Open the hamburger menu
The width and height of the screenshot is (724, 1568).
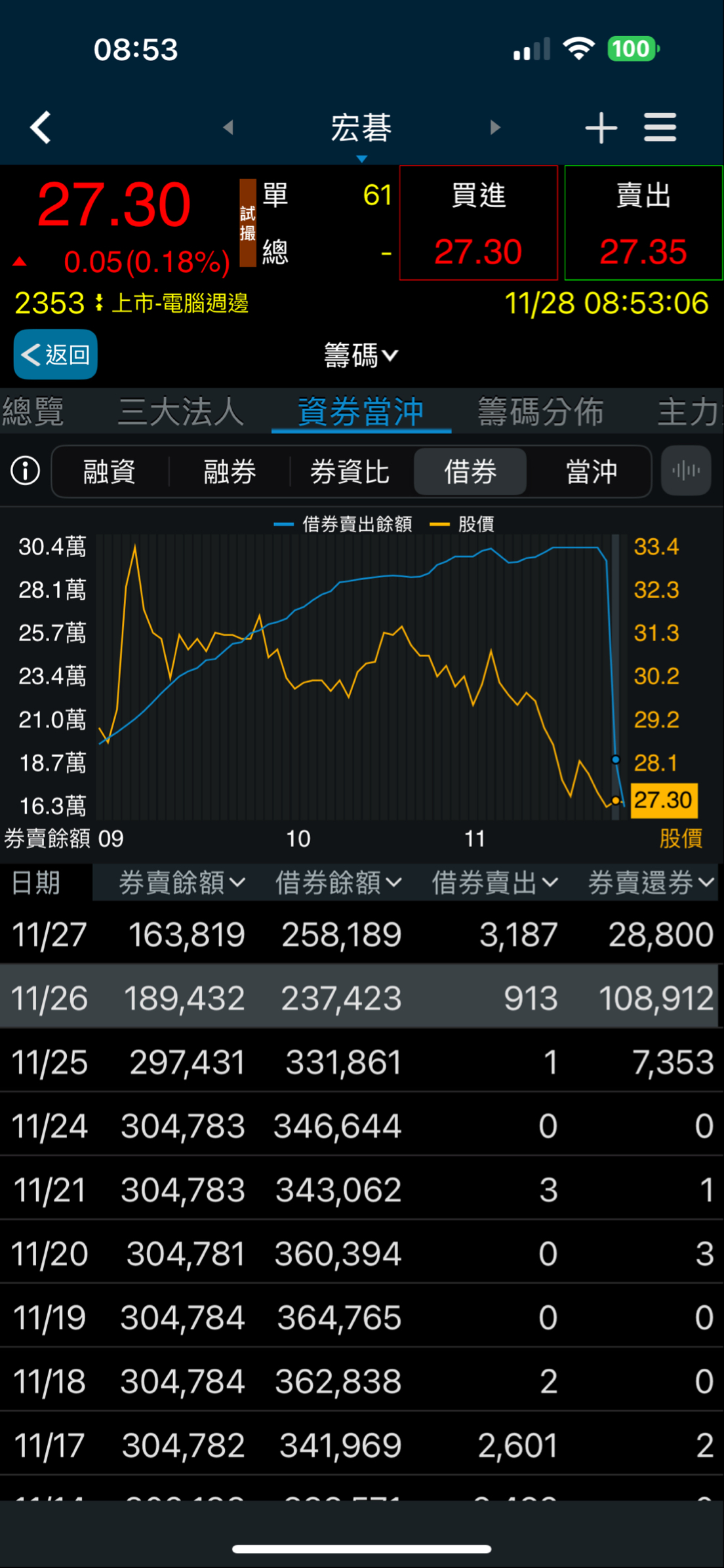(660, 127)
